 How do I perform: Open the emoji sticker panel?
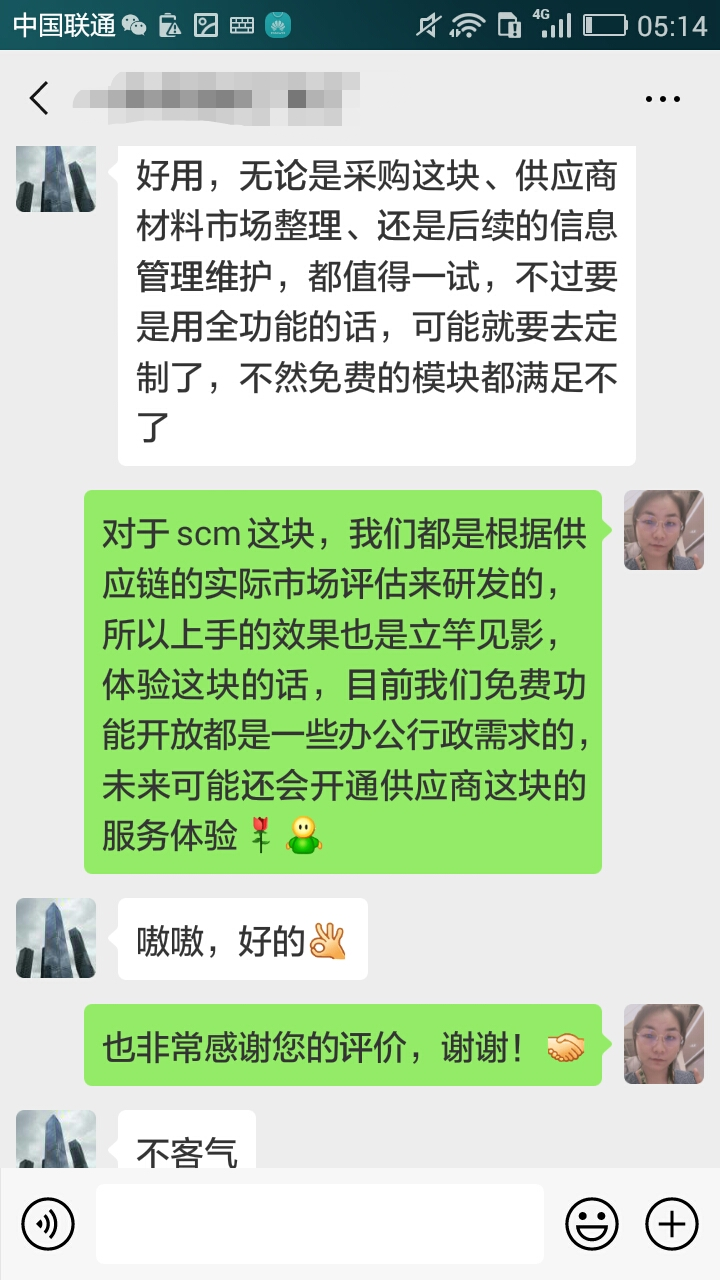click(591, 1223)
